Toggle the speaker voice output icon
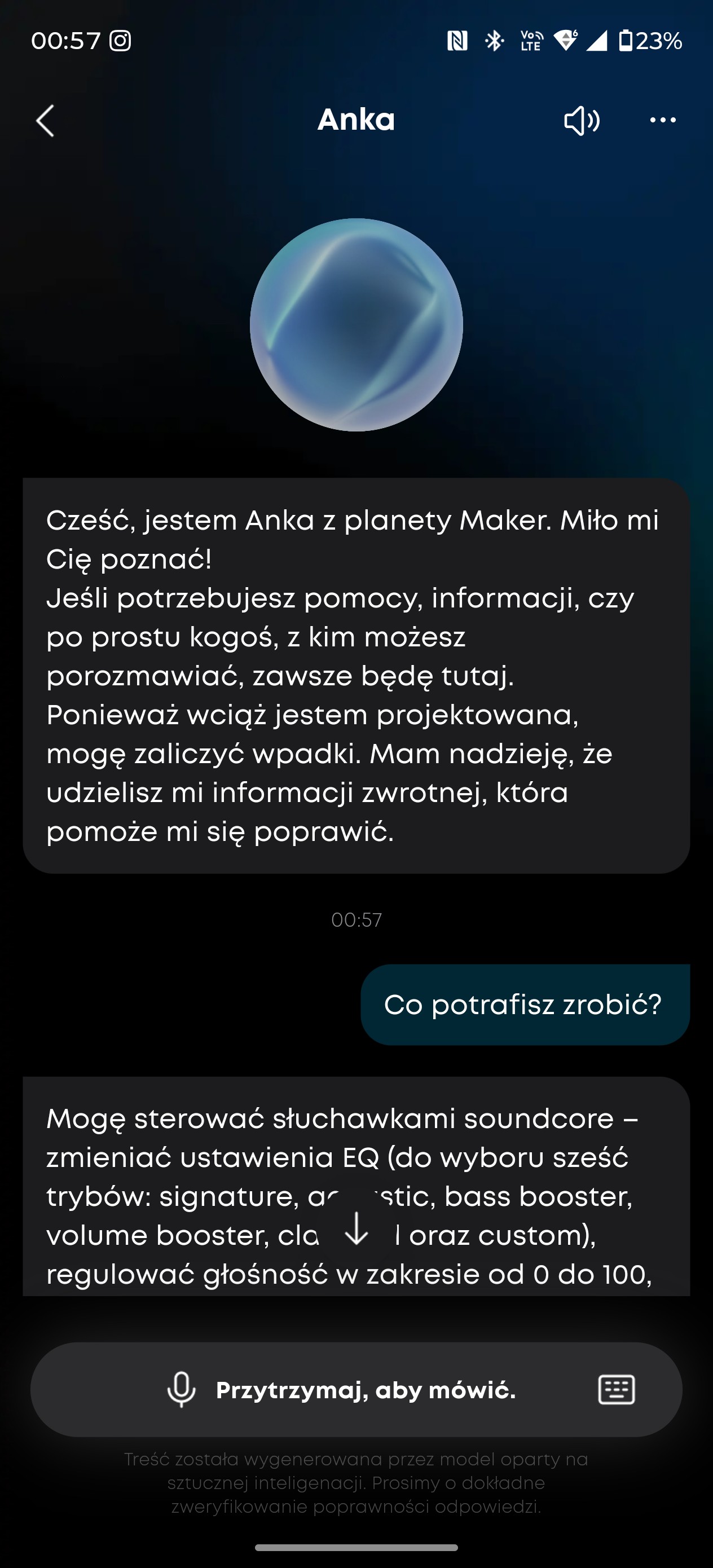 click(x=582, y=121)
